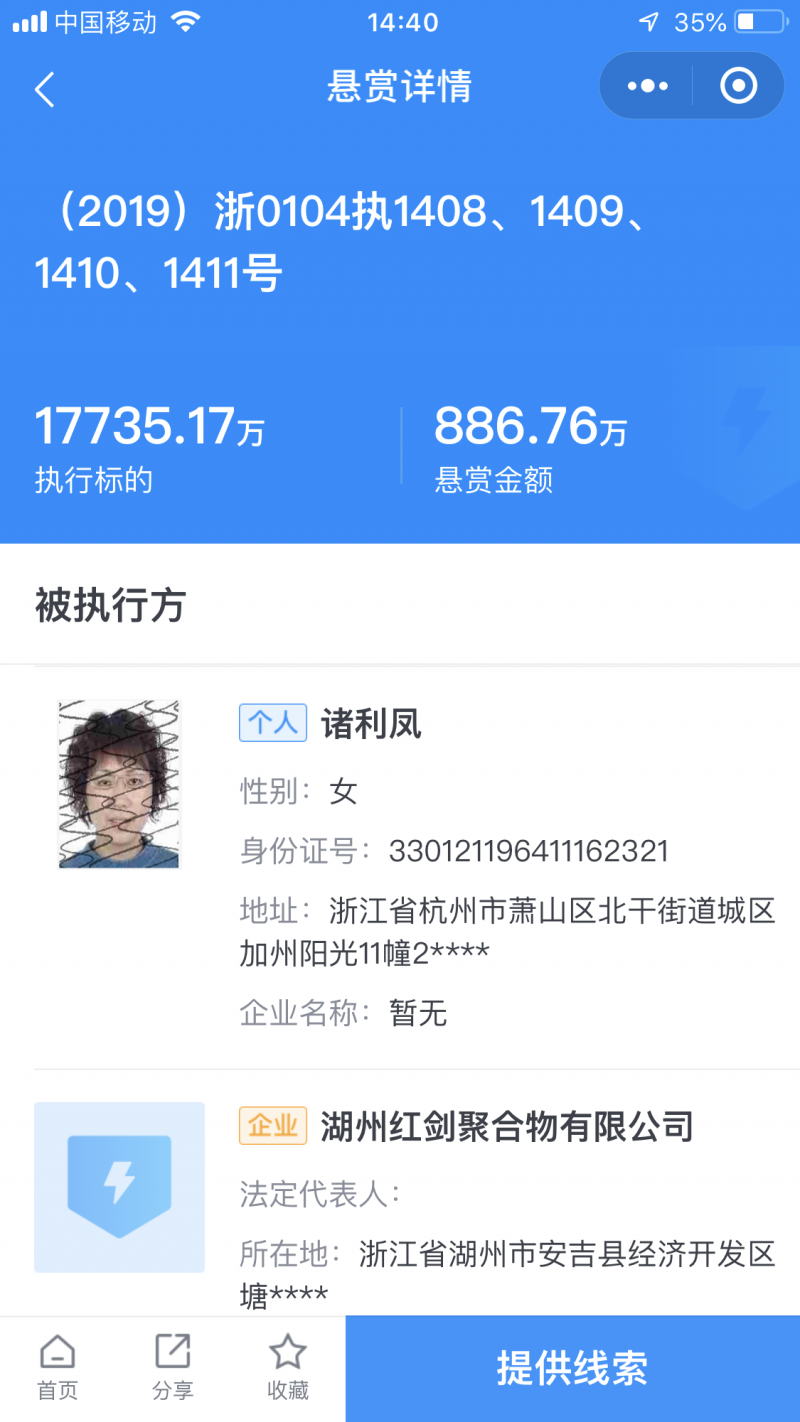The image size is (800, 1422).
Task: Share this reward notice via 分享
Action: [173, 1368]
